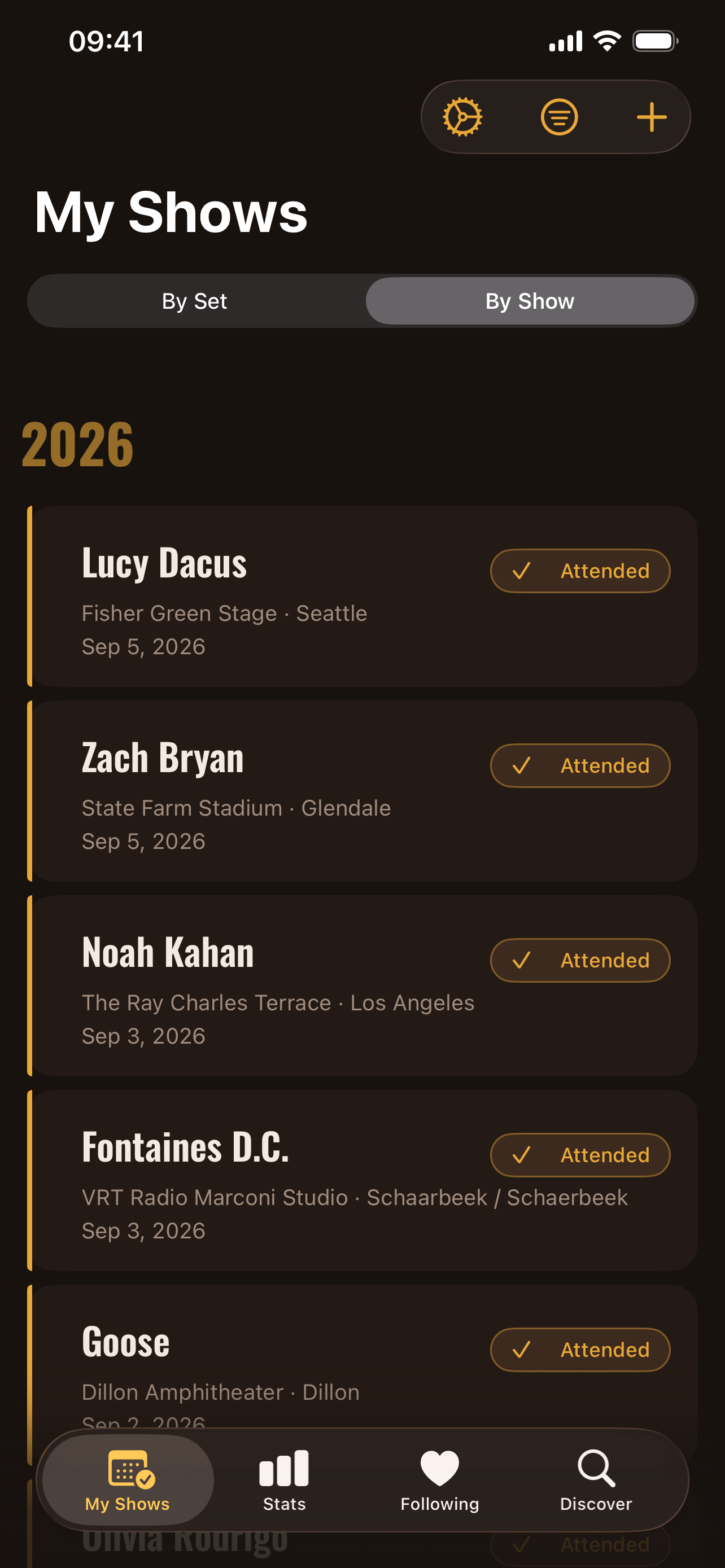The height and width of the screenshot is (1568, 725).
Task: Toggle Attended on Noah Kahan show
Action: click(x=580, y=960)
